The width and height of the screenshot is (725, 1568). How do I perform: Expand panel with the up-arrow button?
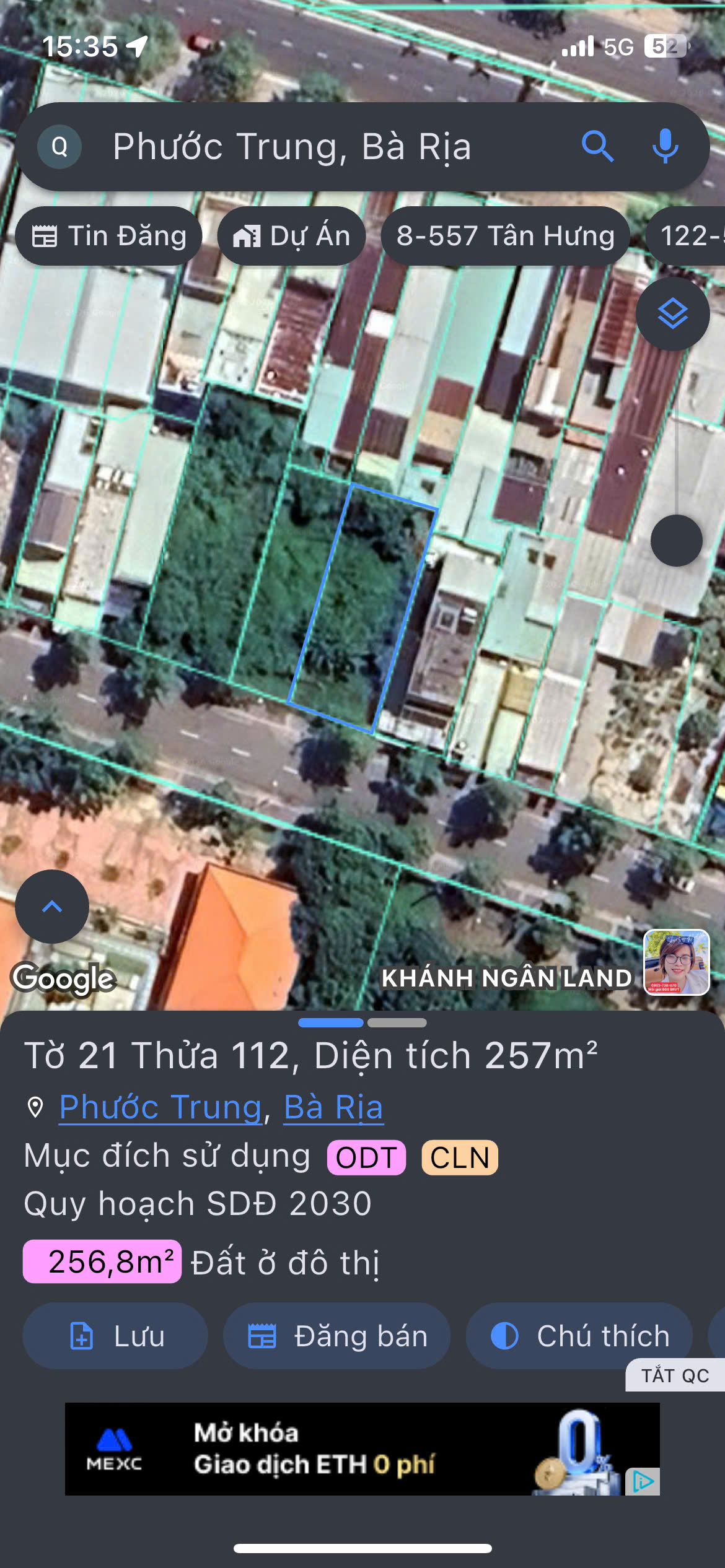coord(52,907)
